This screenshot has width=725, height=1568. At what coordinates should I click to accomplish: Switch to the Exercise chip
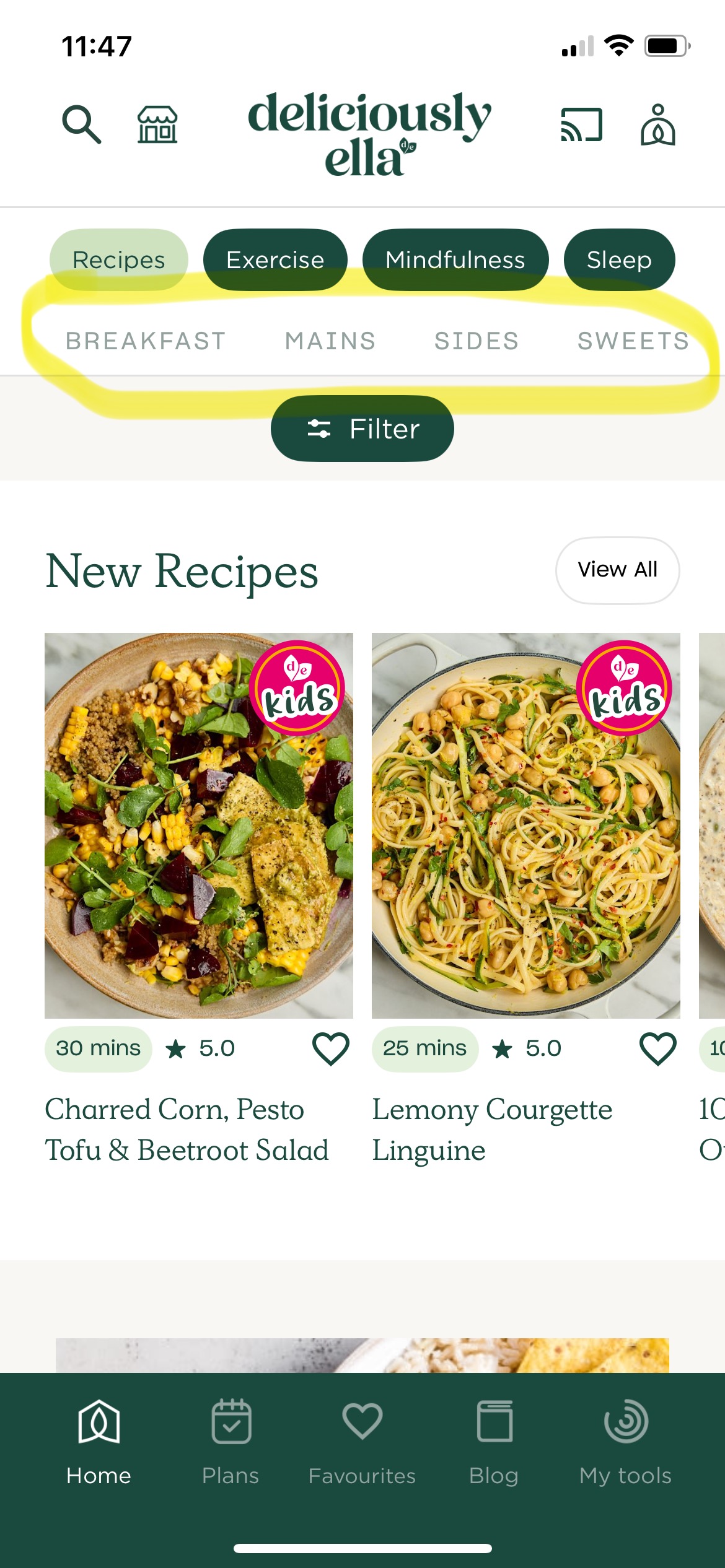tap(275, 260)
